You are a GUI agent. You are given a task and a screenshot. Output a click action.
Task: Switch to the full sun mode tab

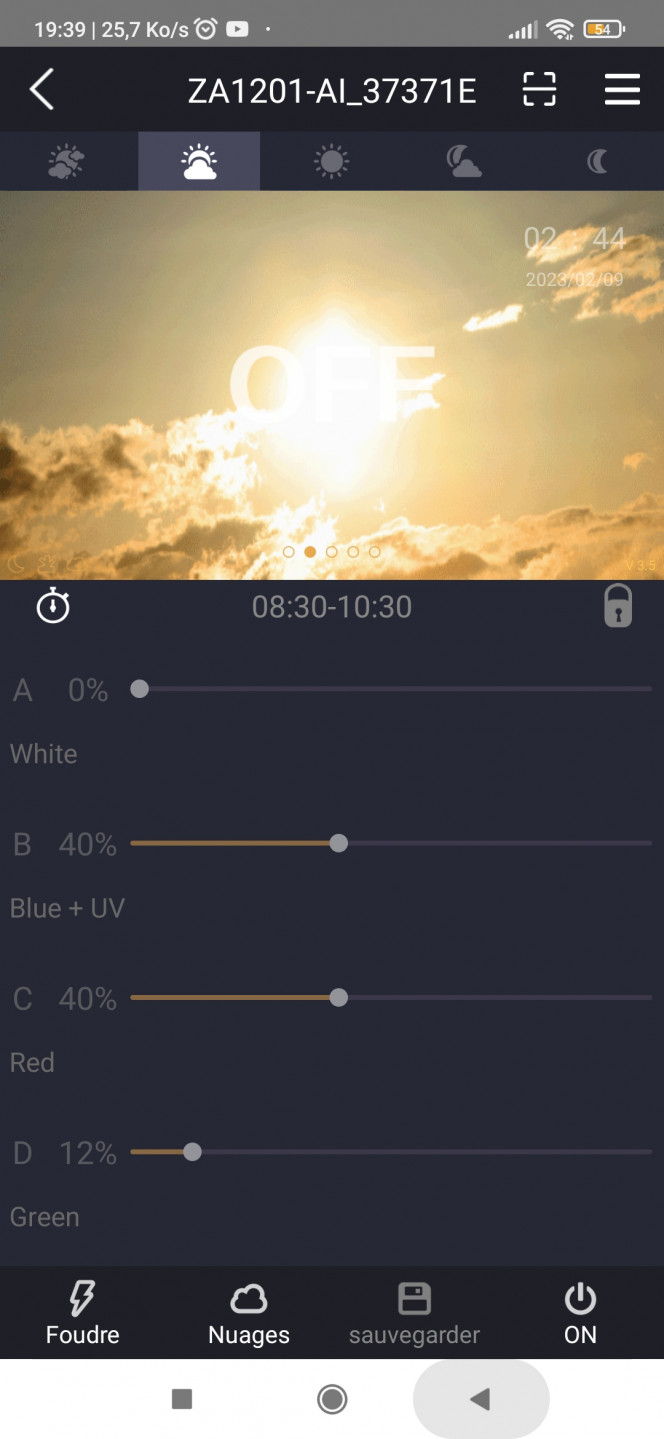click(x=332, y=162)
